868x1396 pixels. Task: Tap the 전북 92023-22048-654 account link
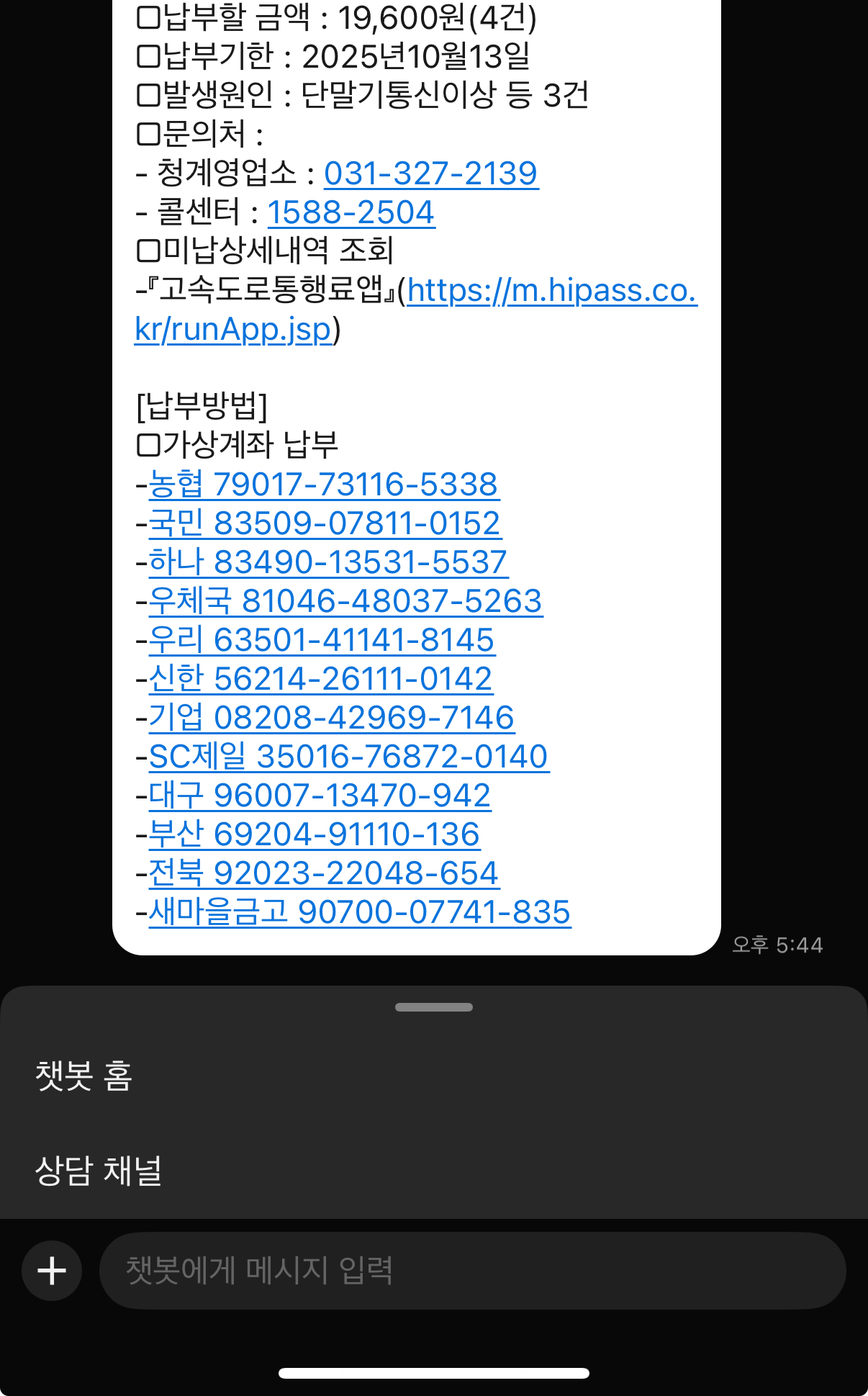click(323, 873)
